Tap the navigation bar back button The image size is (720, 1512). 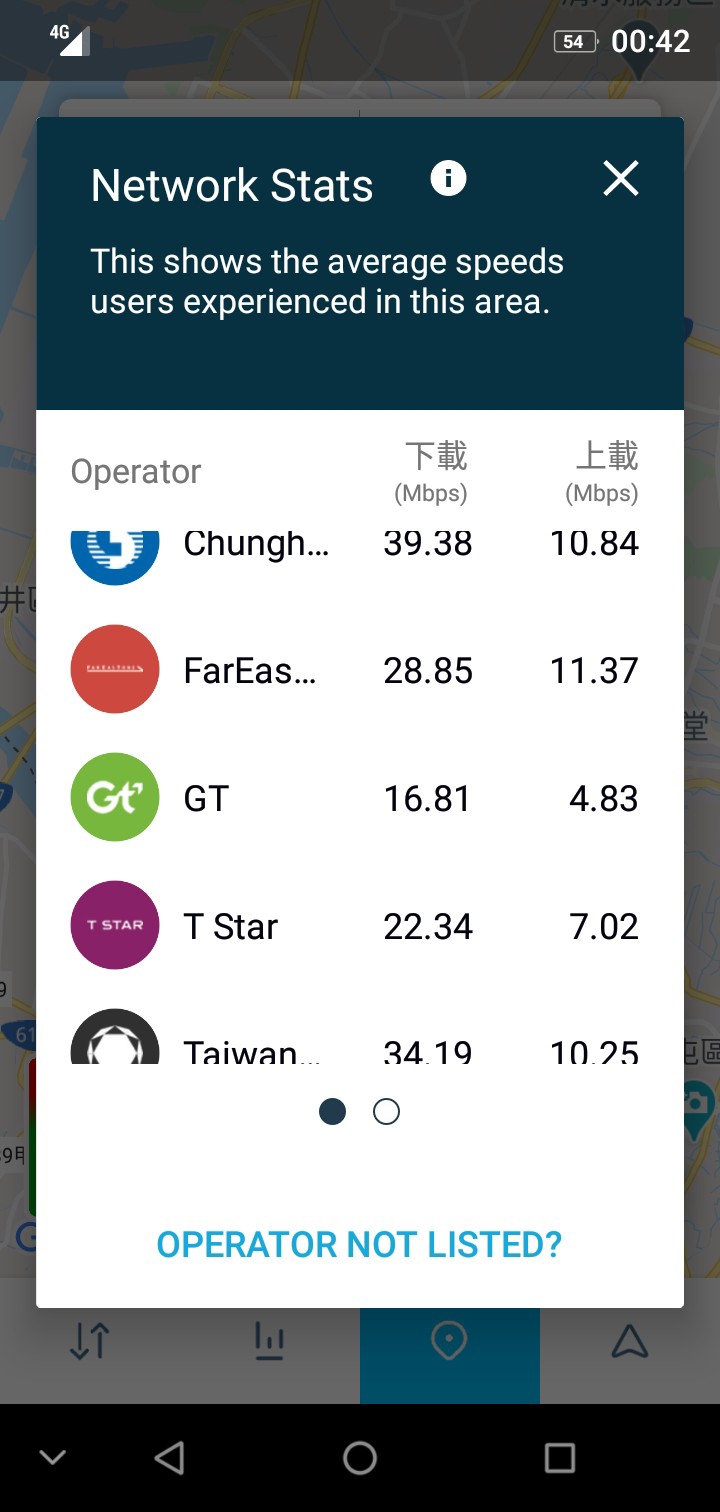coord(170,1458)
